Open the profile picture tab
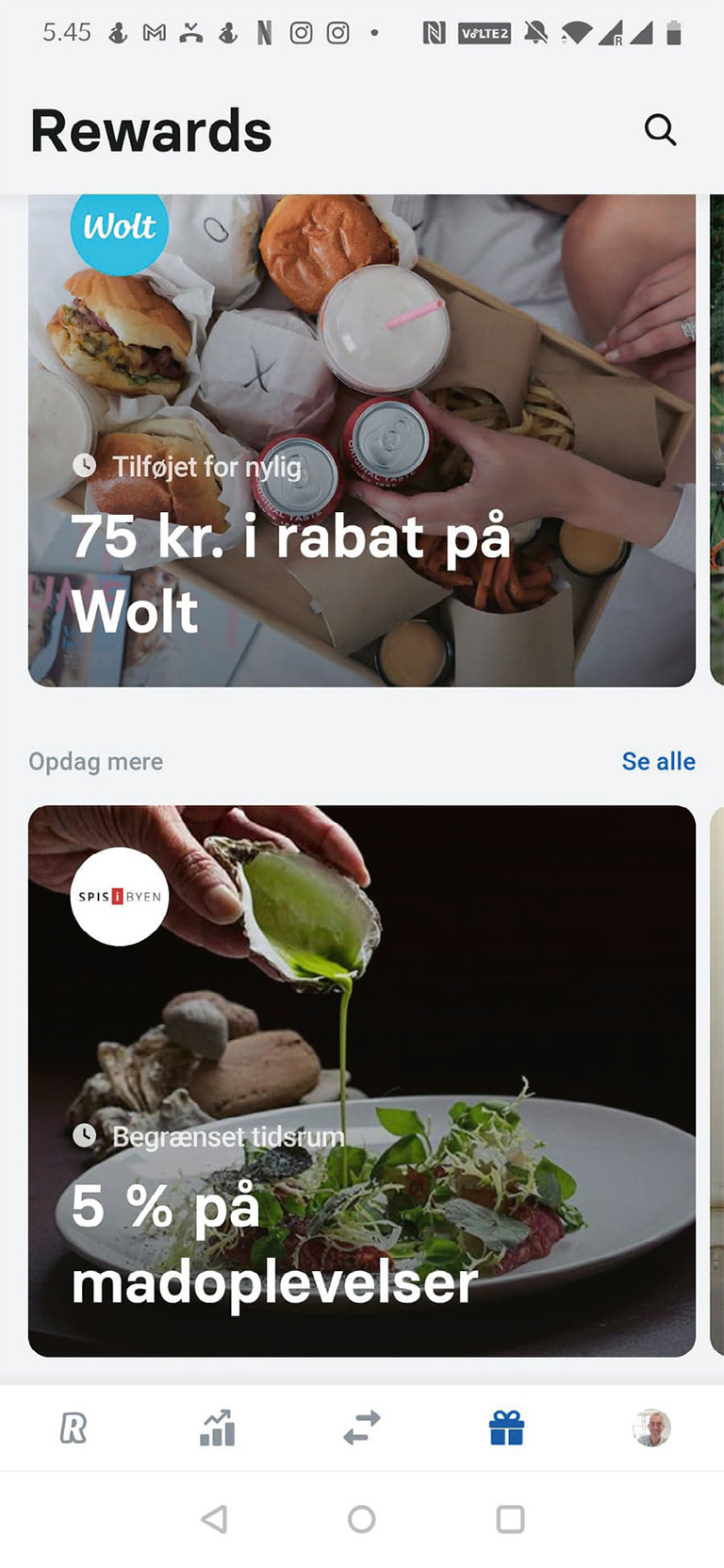The width and height of the screenshot is (724, 1568). [651, 1428]
